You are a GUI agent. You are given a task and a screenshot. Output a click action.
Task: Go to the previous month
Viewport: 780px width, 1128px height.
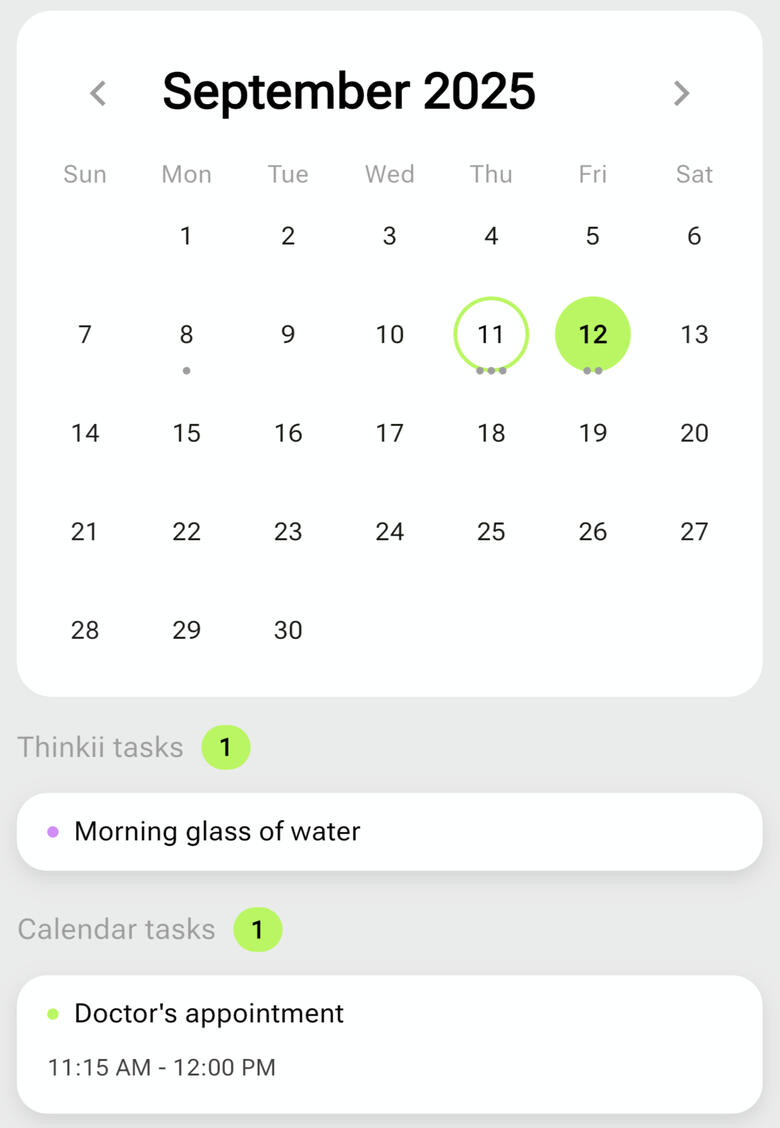[x=98, y=93]
